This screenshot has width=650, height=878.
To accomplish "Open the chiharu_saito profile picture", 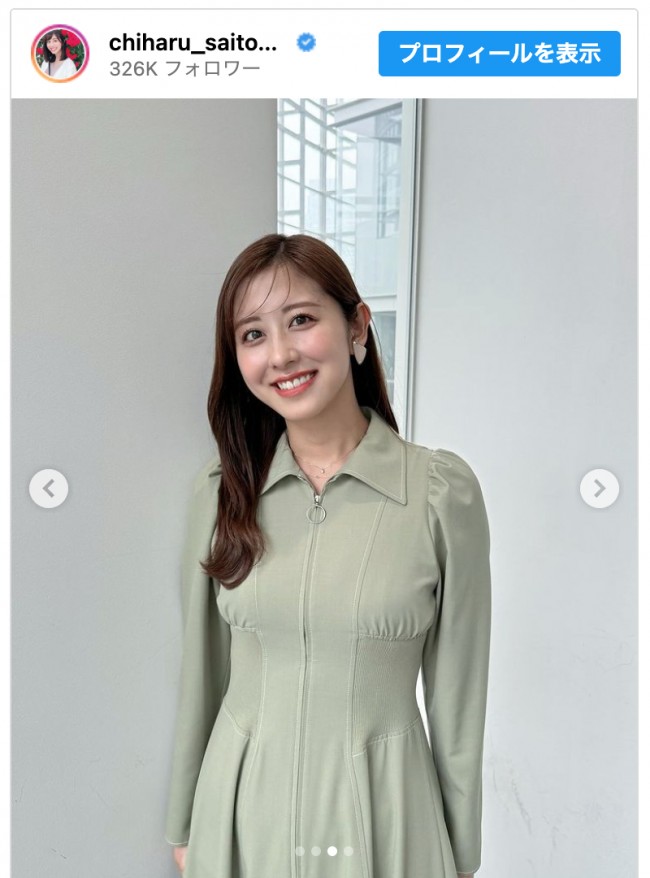I will (60, 54).
